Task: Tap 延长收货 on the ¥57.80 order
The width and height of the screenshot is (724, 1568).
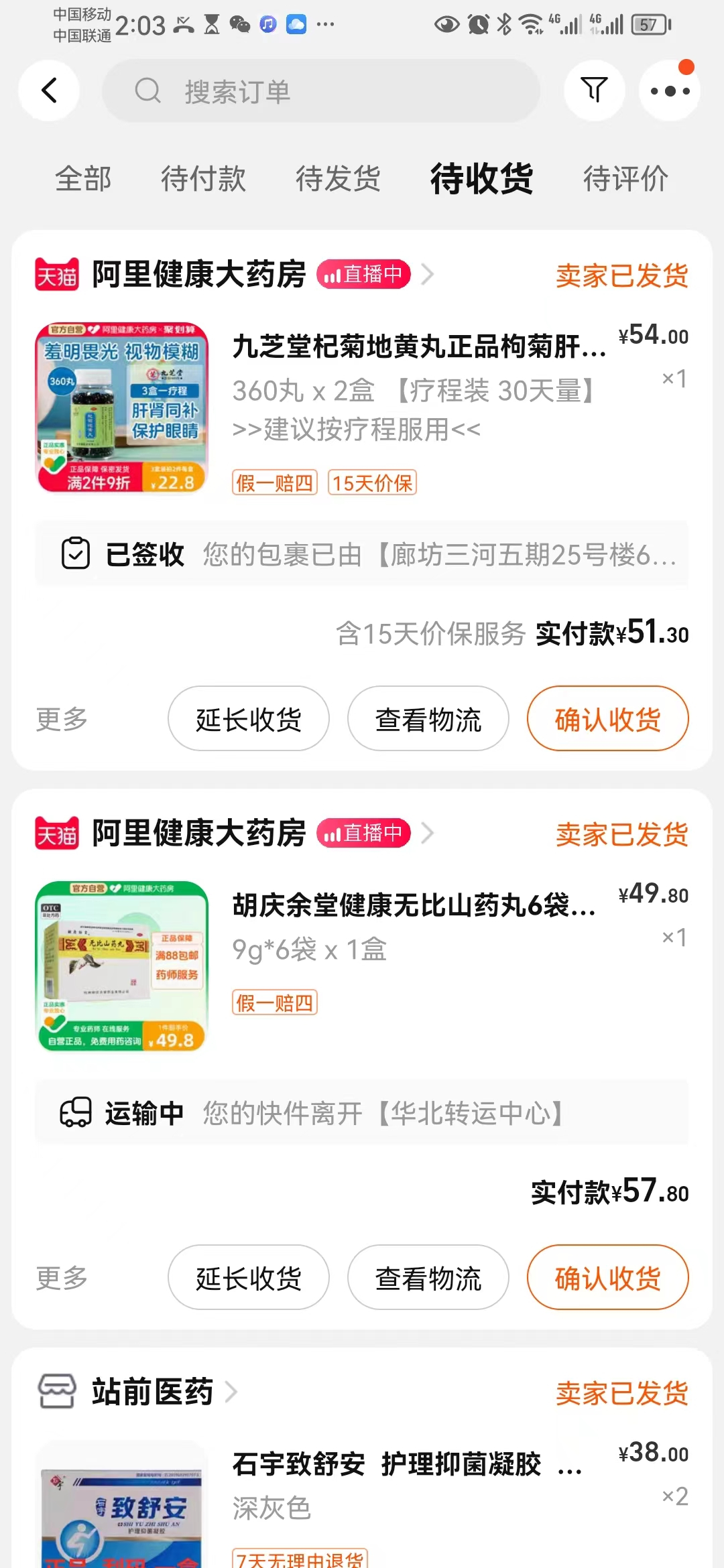Action: coord(248,1278)
